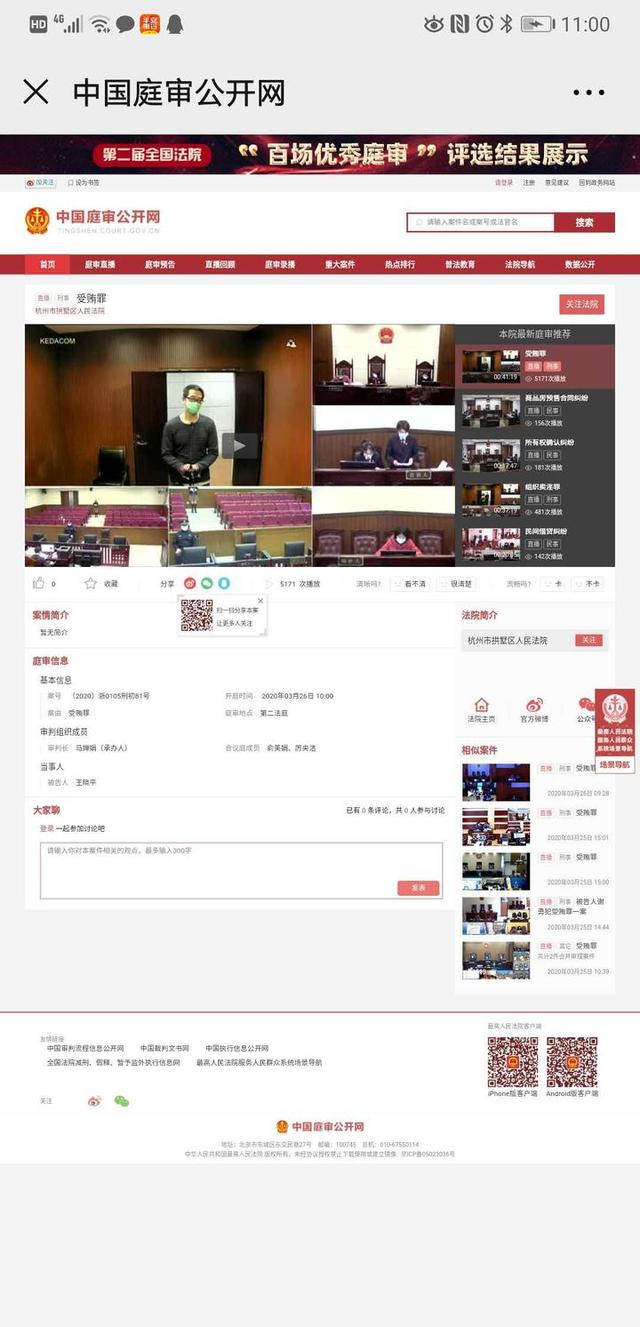Image resolution: width=640 pixels, height=1327 pixels.
Task: Open 法院主页 court homepage icon
Action: tap(481, 710)
